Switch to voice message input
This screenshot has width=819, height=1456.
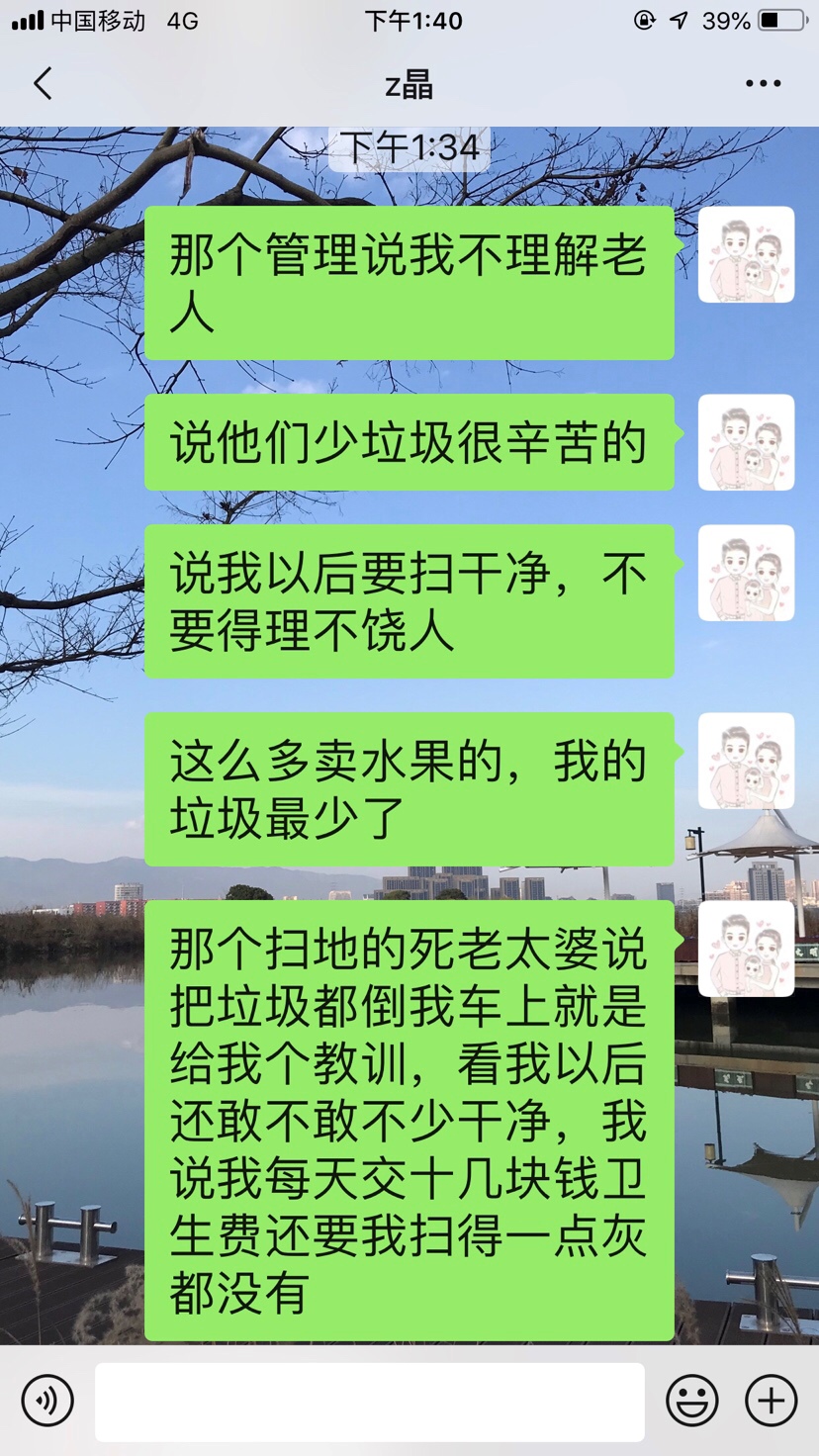(x=47, y=1401)
